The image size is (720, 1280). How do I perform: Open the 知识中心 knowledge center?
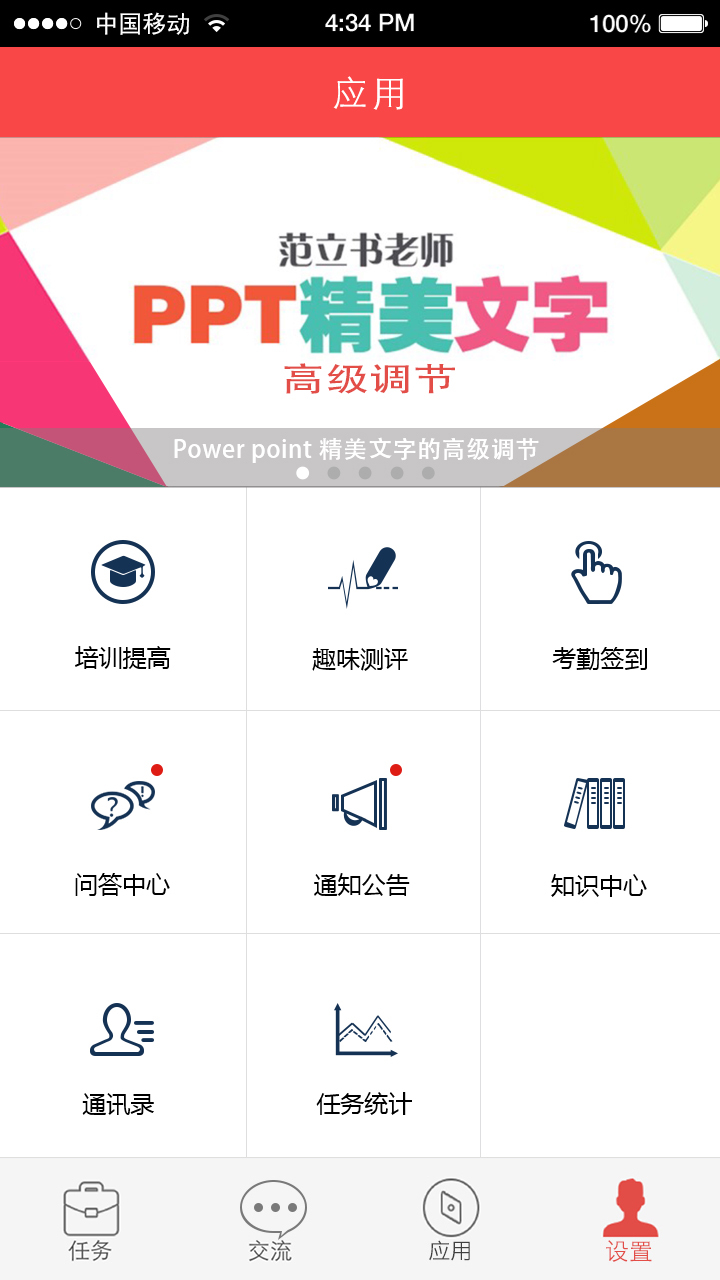(x=598, y=823)
